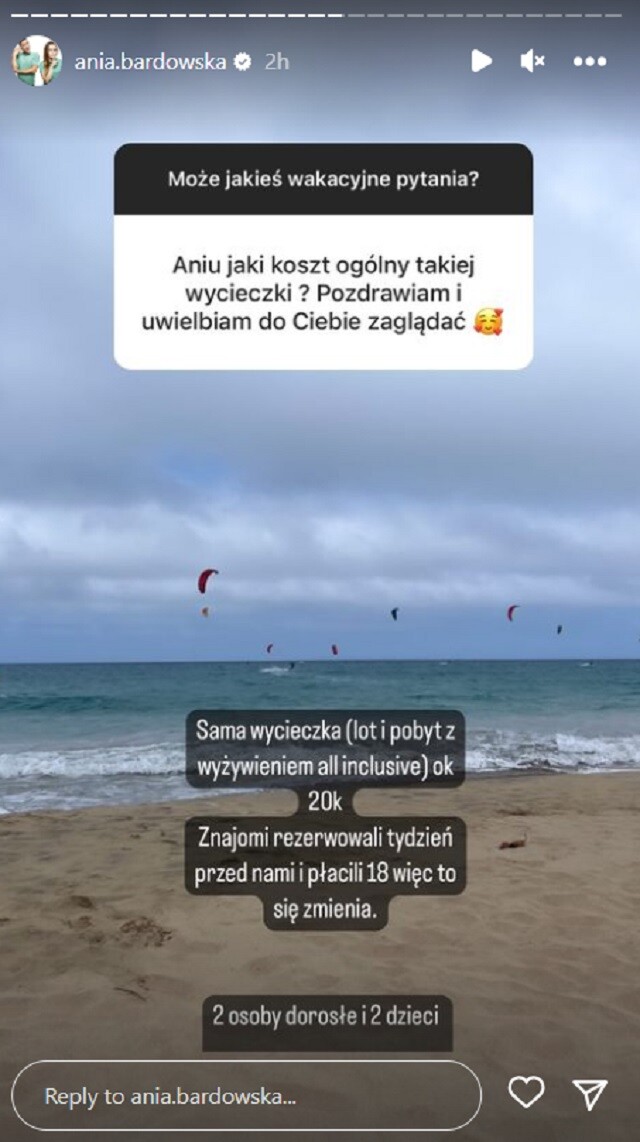
Task: Open ania.bardowska's profile picture
Action: coord(37,61)
